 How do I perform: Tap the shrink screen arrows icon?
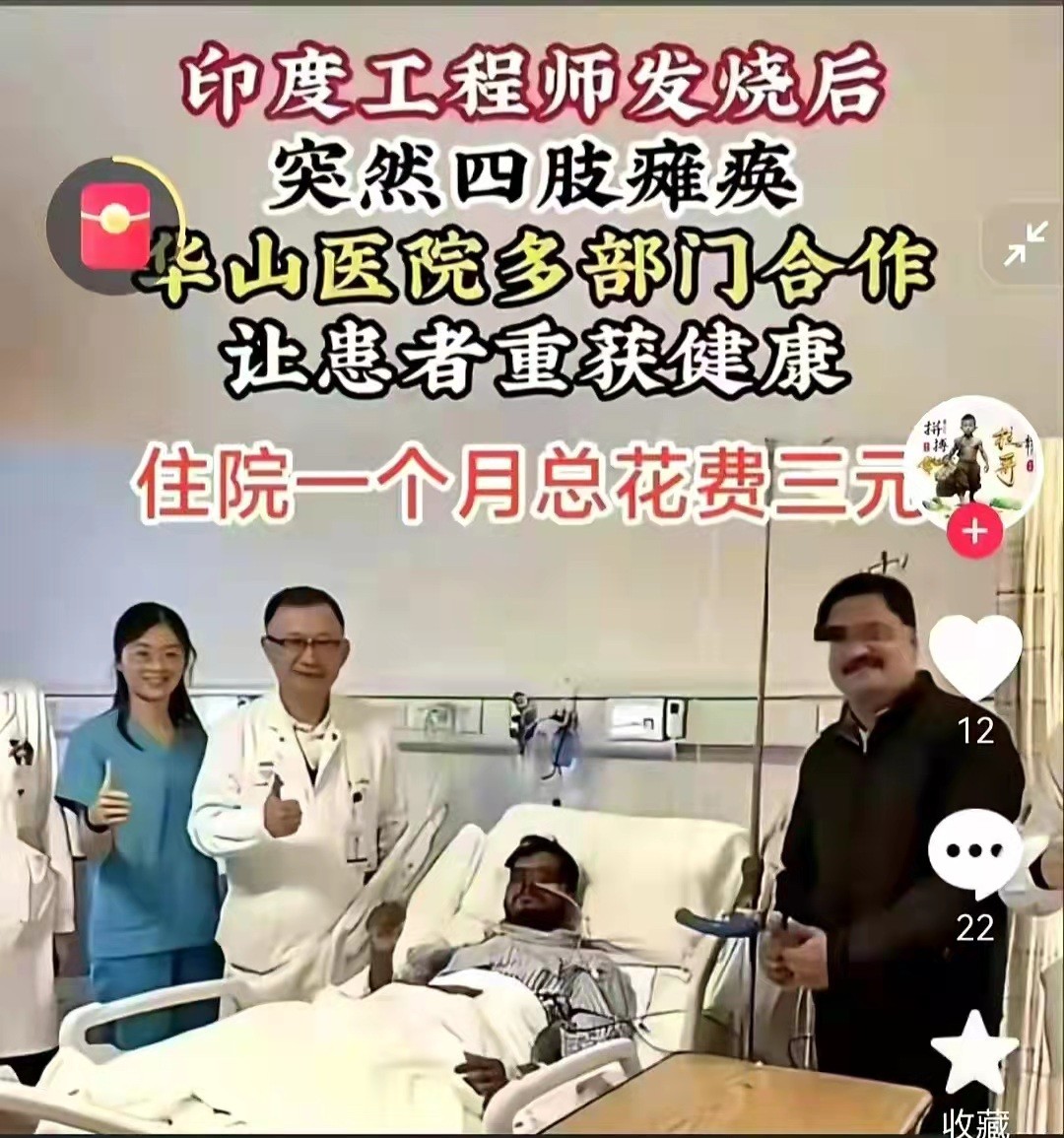(1026, 242)
